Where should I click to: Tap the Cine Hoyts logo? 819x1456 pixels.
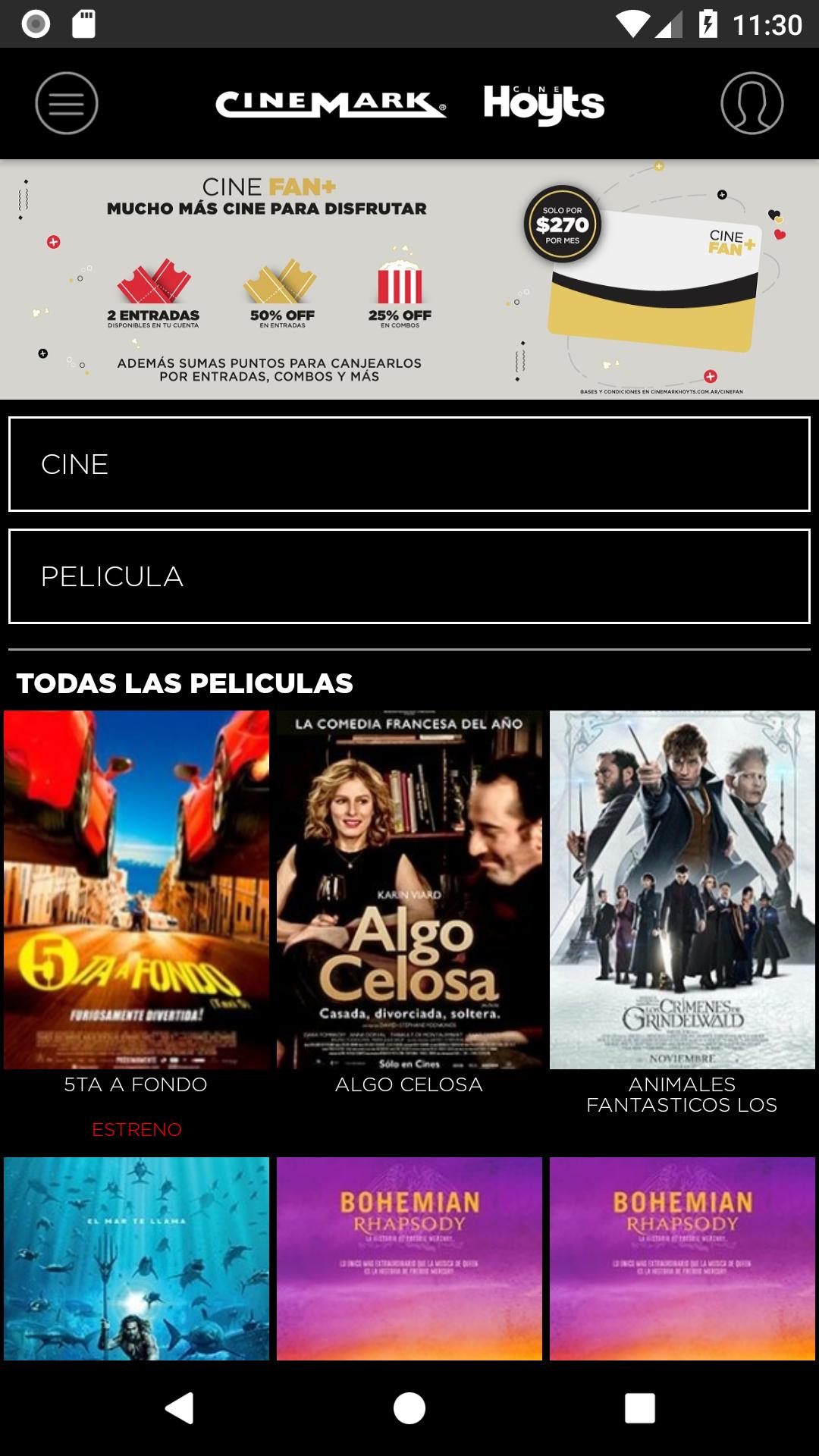544,104
